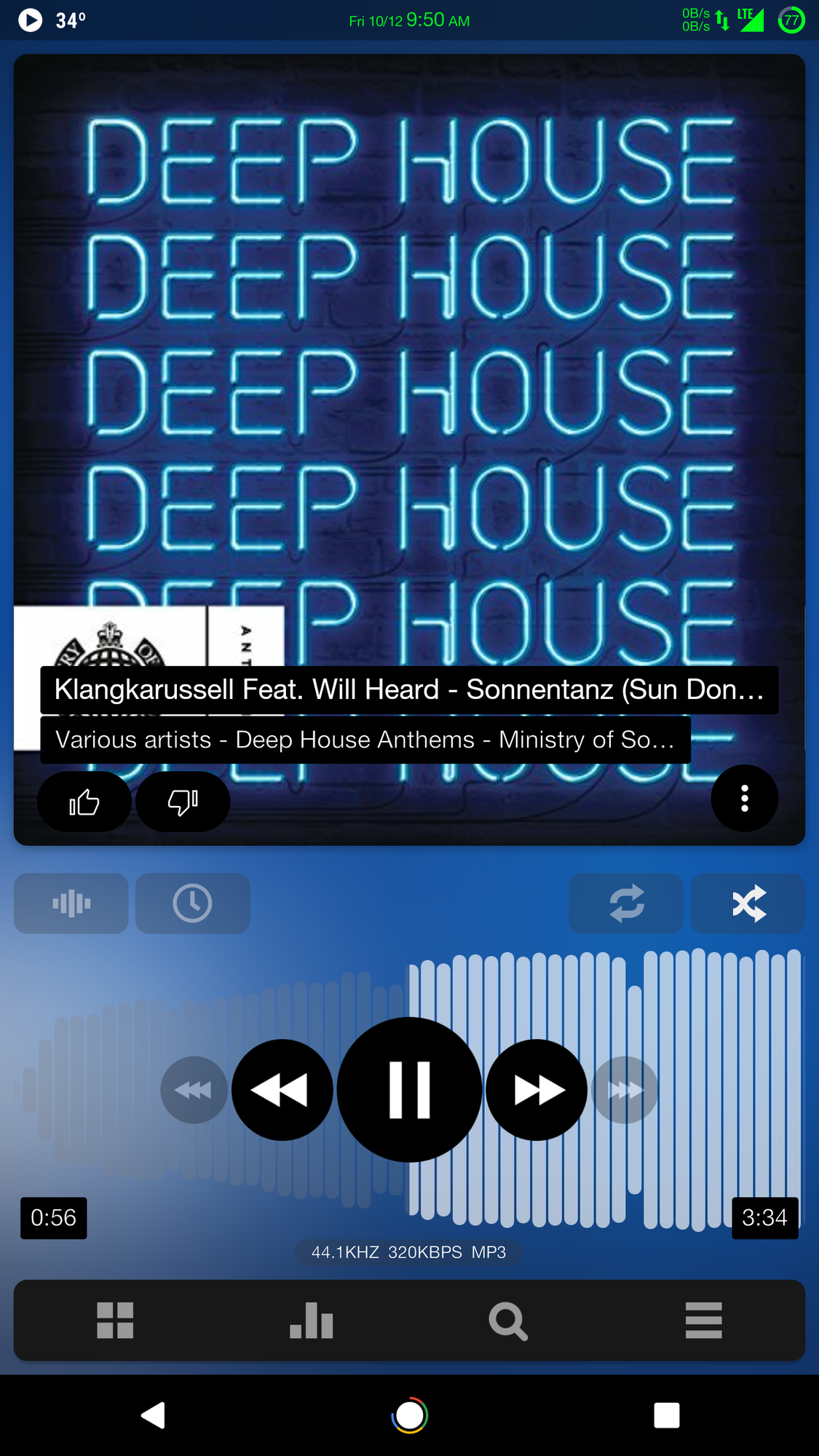The image size is (819, 1456).
Task: Pause the current track
Action: (x=409, y=1090)
